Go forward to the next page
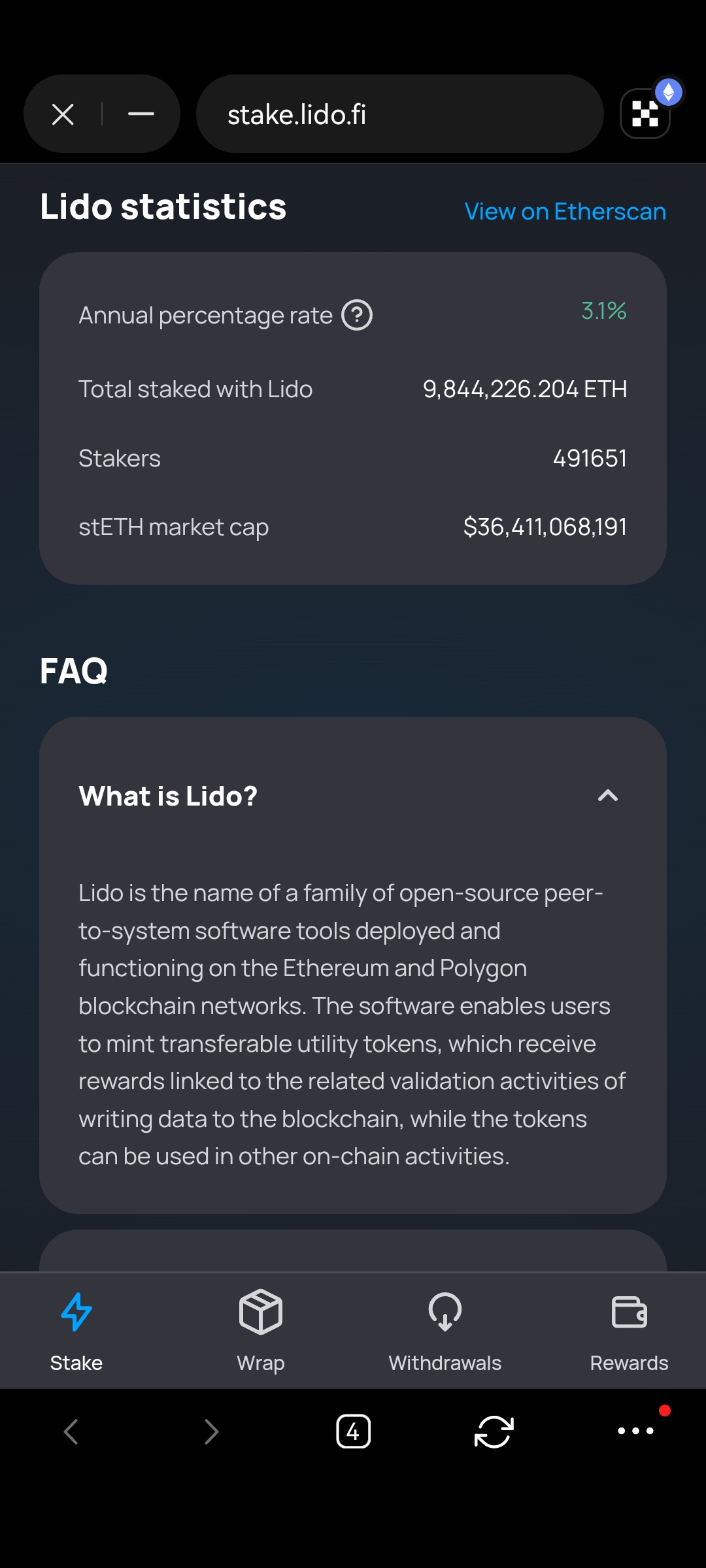This screenshot has width=706, height=1568. coord(211,1431)
